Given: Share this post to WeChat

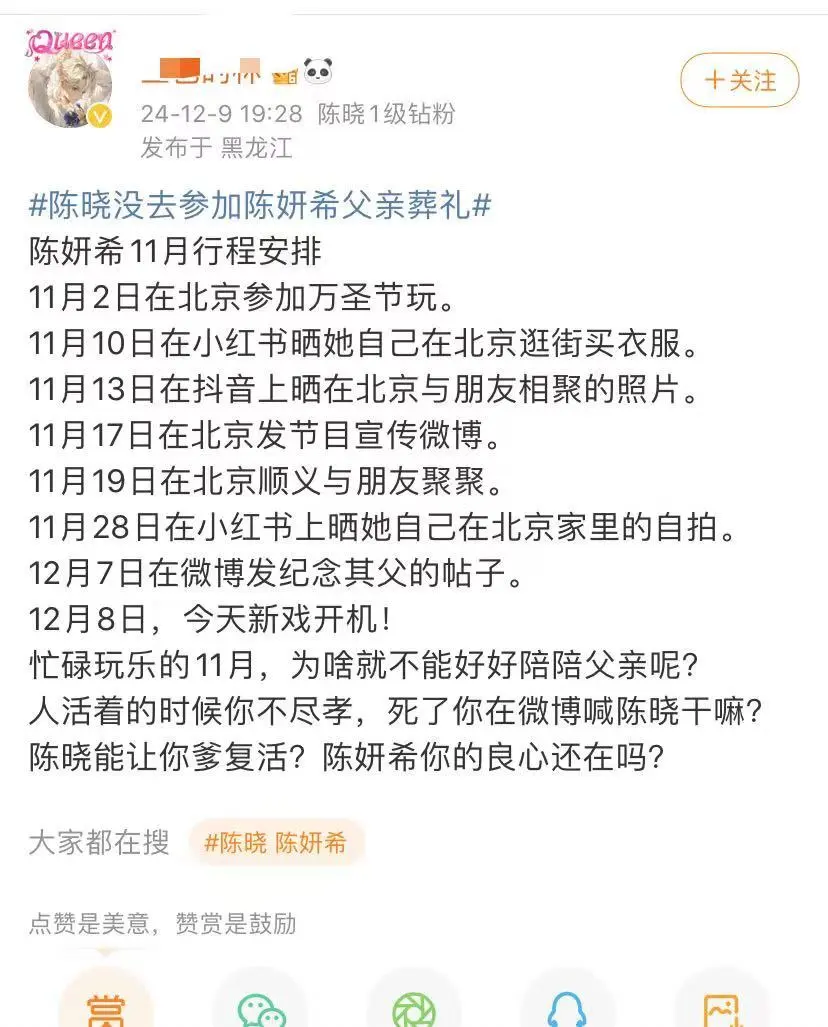Looking at the screenshot, I should pos(260,1005).
